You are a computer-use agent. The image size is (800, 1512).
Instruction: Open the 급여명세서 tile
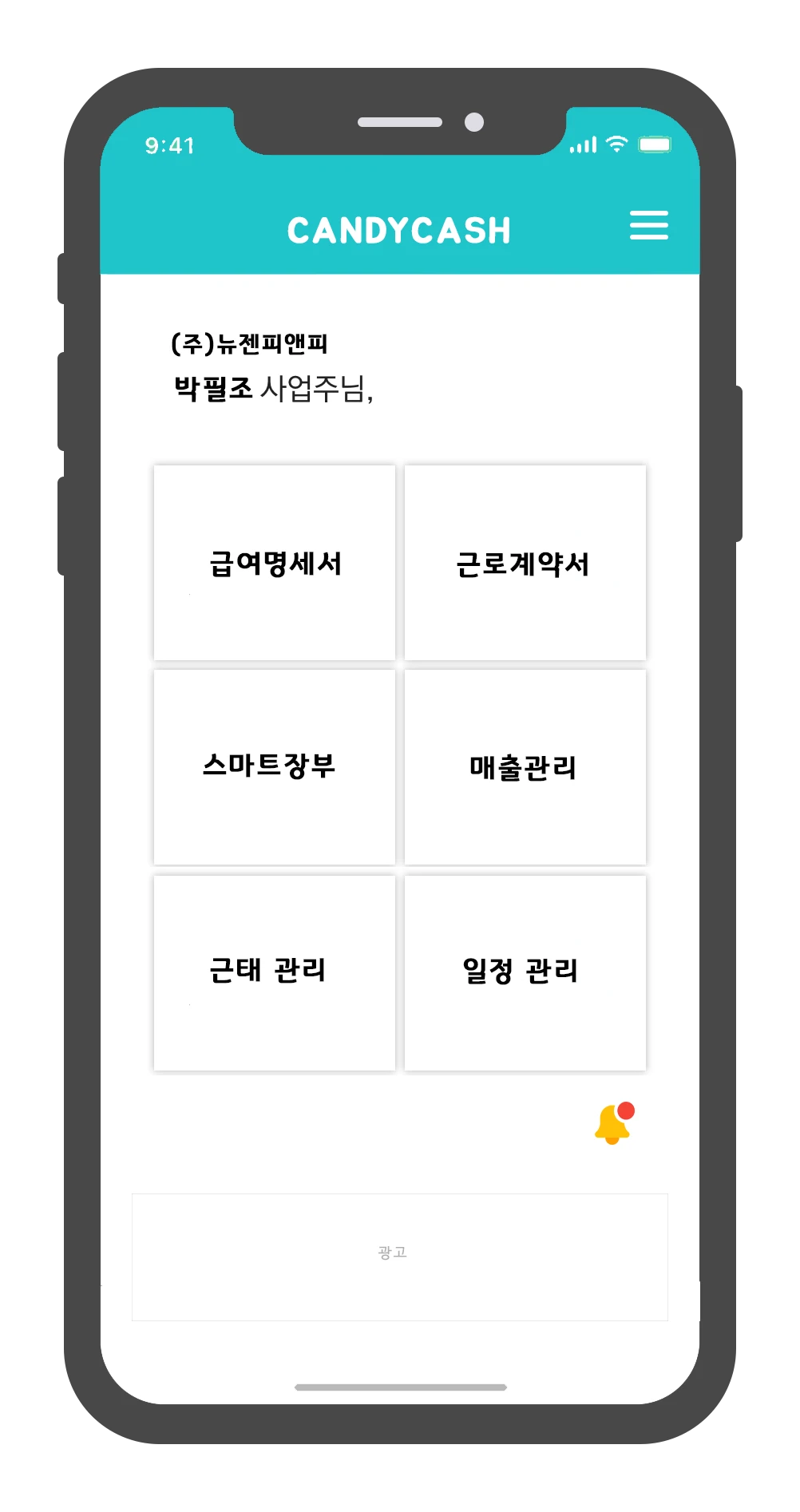(275, 563)
